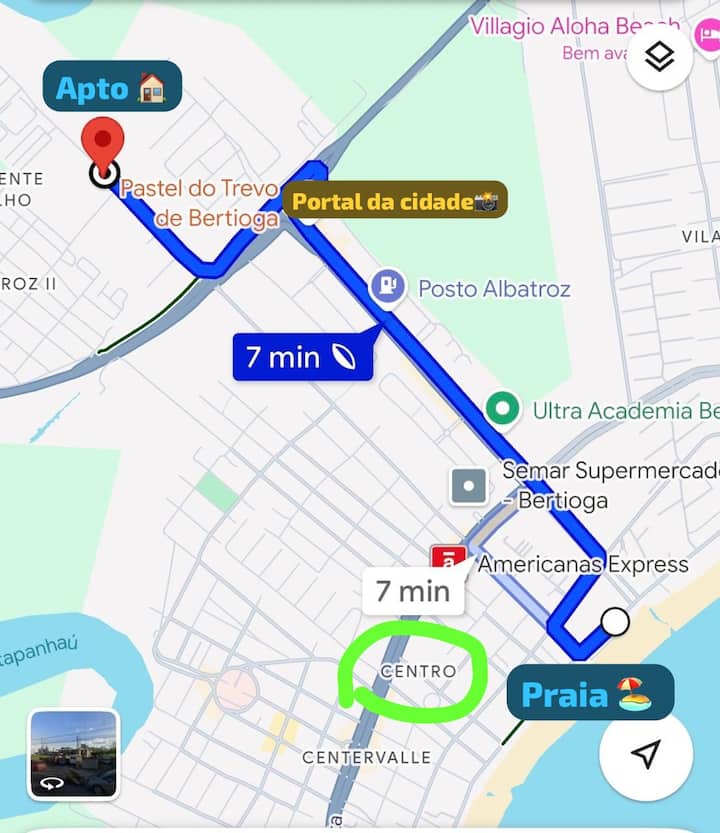This screenshot has width=720, height=833.
Task: Open Villagio Aloha Beach place label
Action: 575,27
